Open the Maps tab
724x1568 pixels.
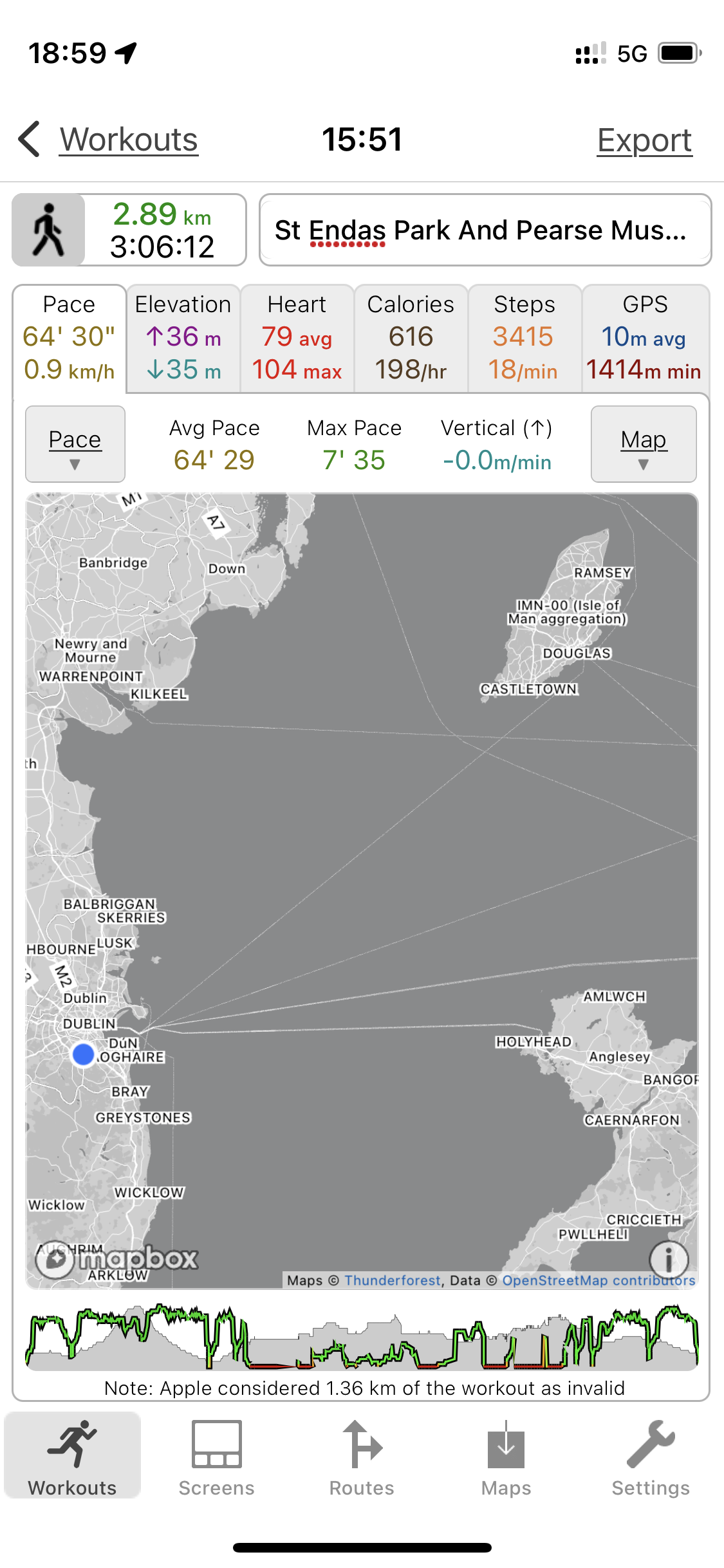click(506, 1457)
